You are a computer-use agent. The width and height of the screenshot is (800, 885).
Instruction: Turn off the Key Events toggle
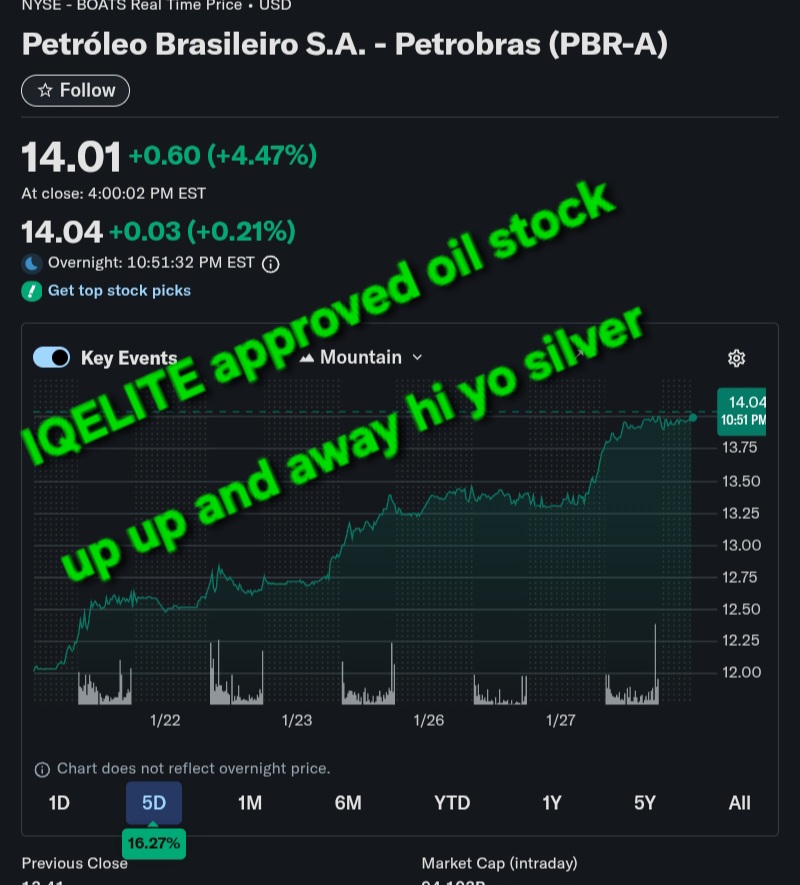[51, 357]
